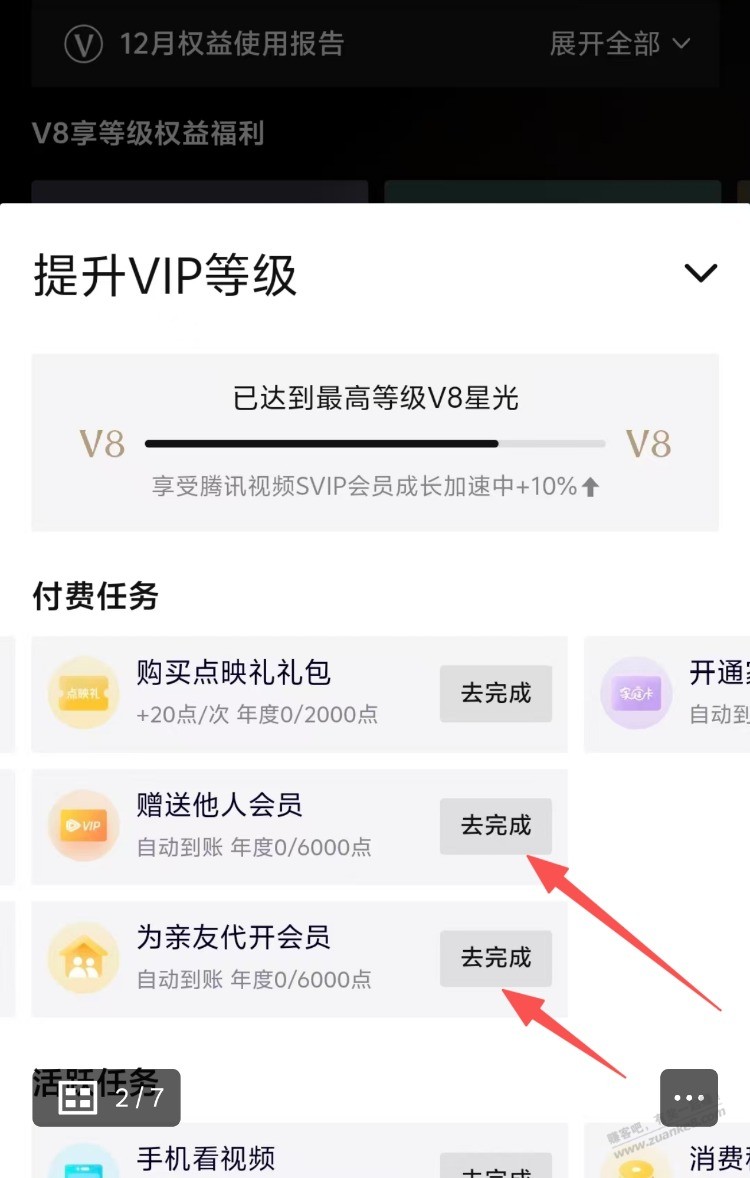
Task: Tap 去完成 for 购买点映礼礼包
Action: point(496,693)
